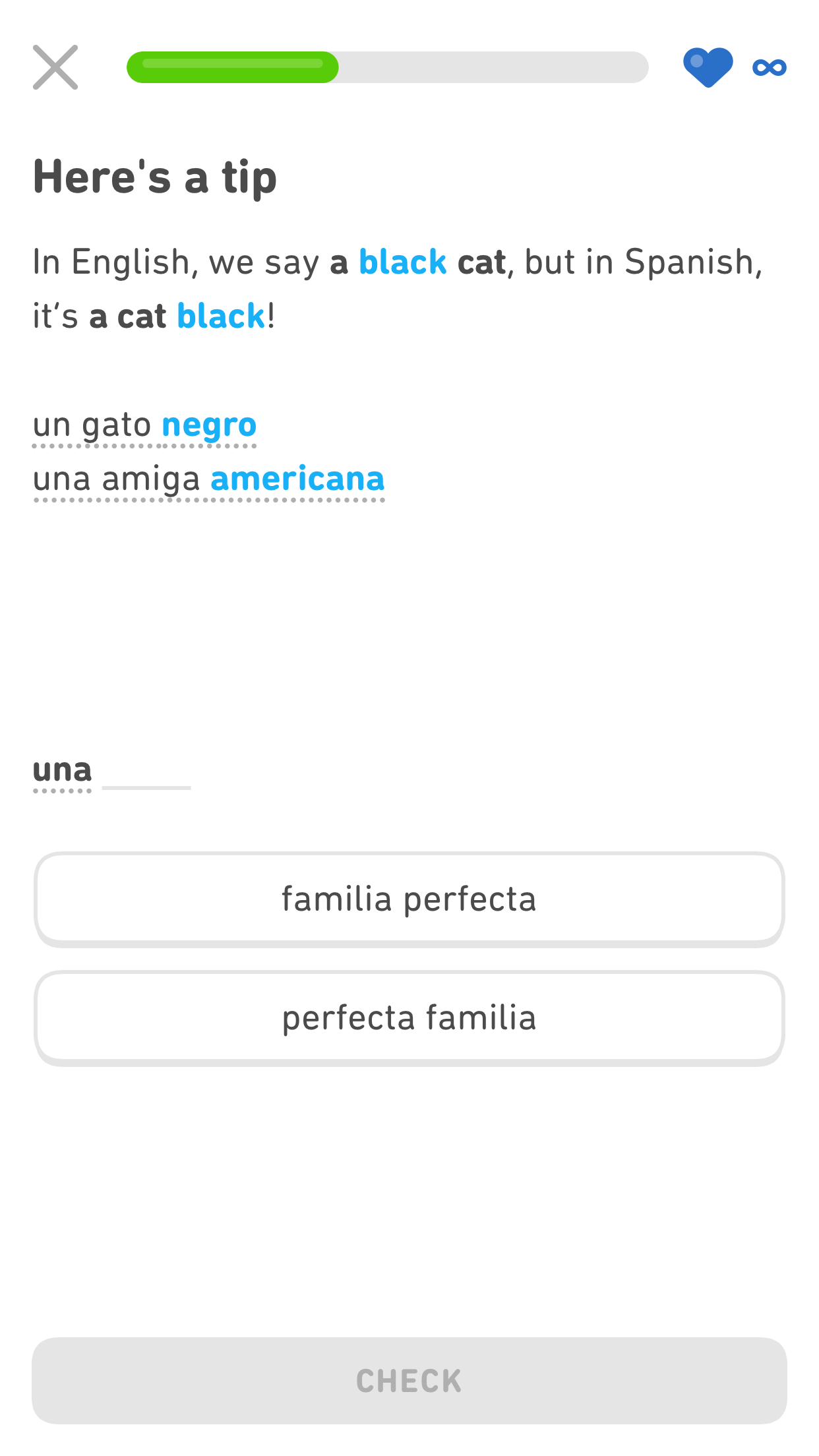Show hint for 'un gato negro'
The image size is (819, 1456).
click(144, 425)
